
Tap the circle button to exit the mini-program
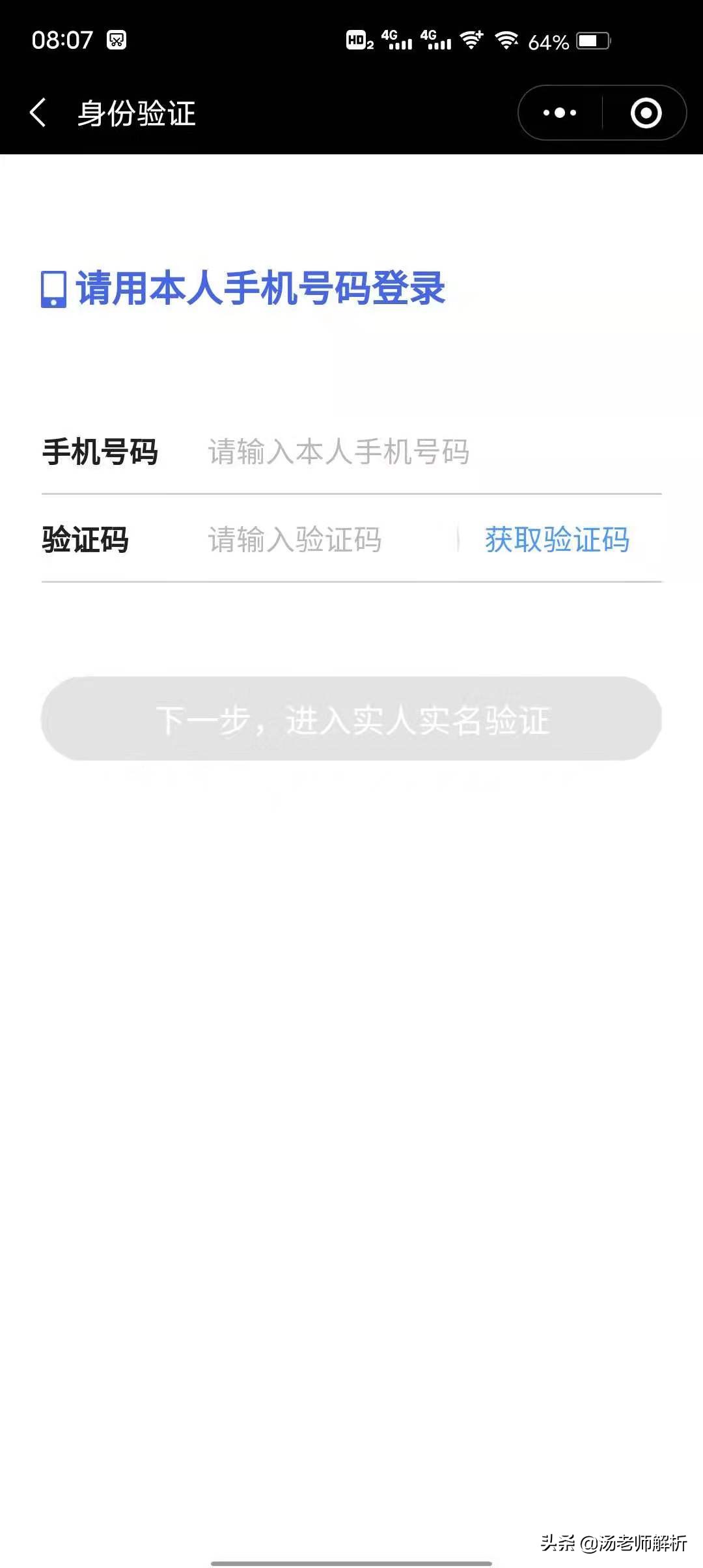[x=646, y=113]
